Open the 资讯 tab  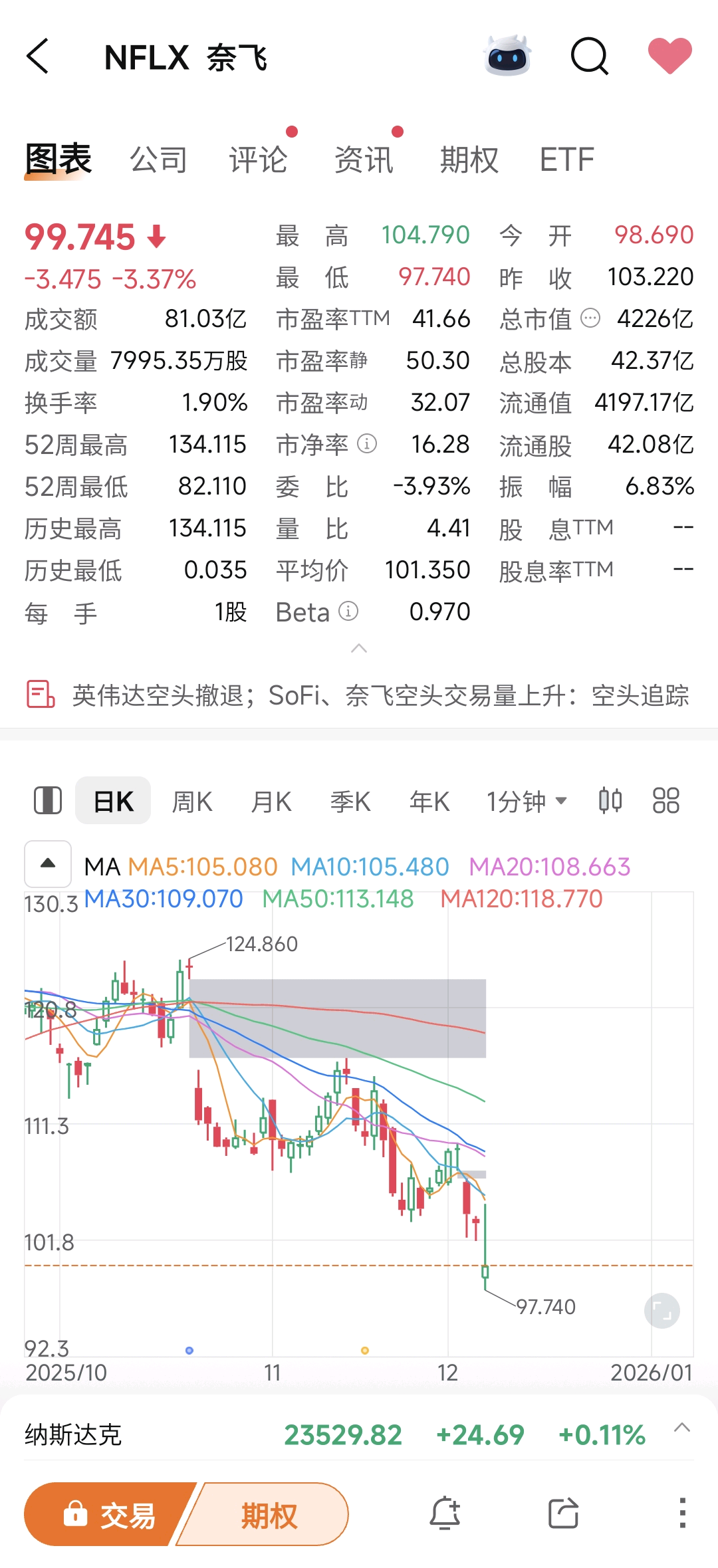[364, 160]
